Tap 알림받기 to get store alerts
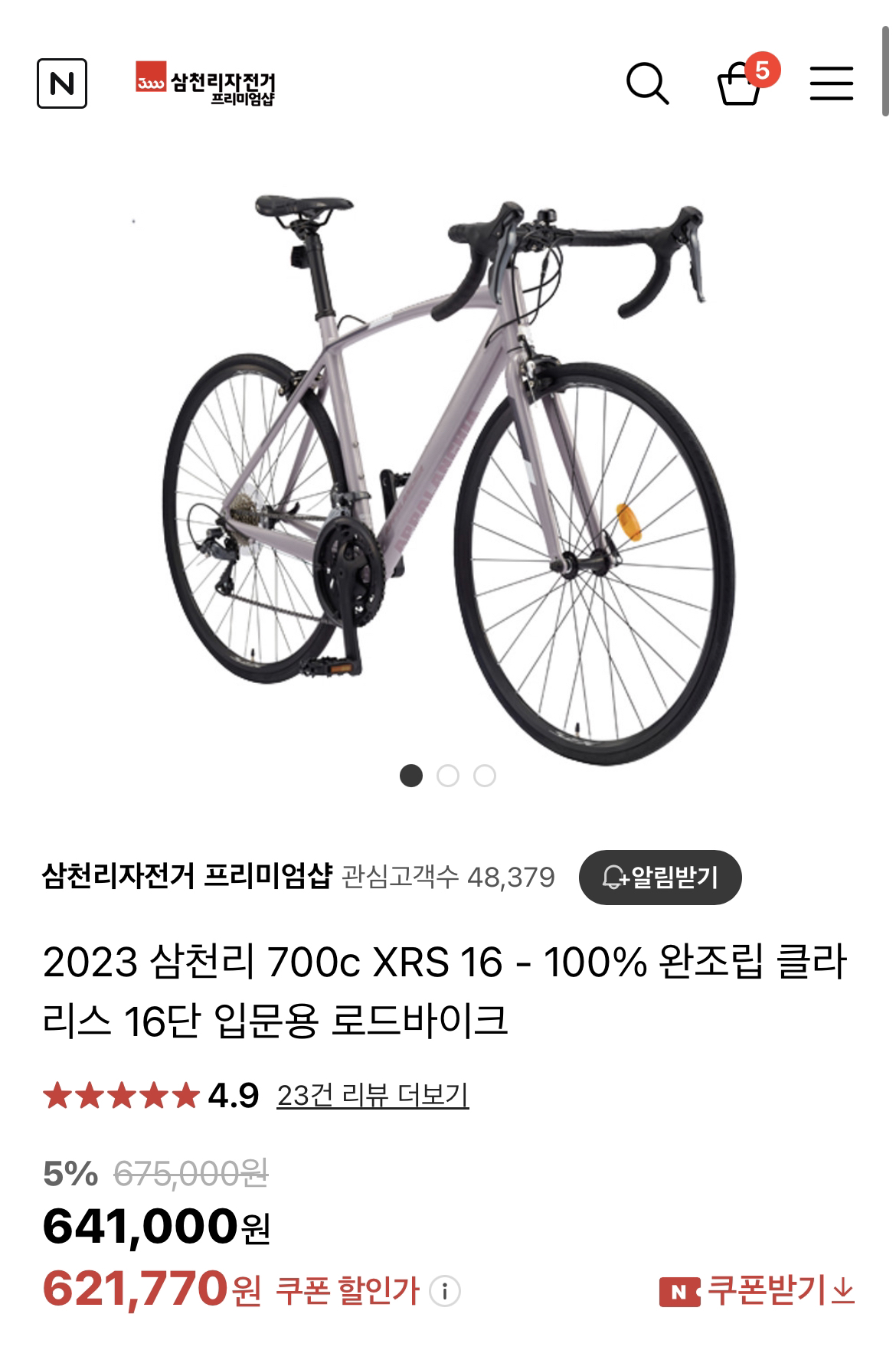This screenshot has width=896, height=1363. [660, 877]
